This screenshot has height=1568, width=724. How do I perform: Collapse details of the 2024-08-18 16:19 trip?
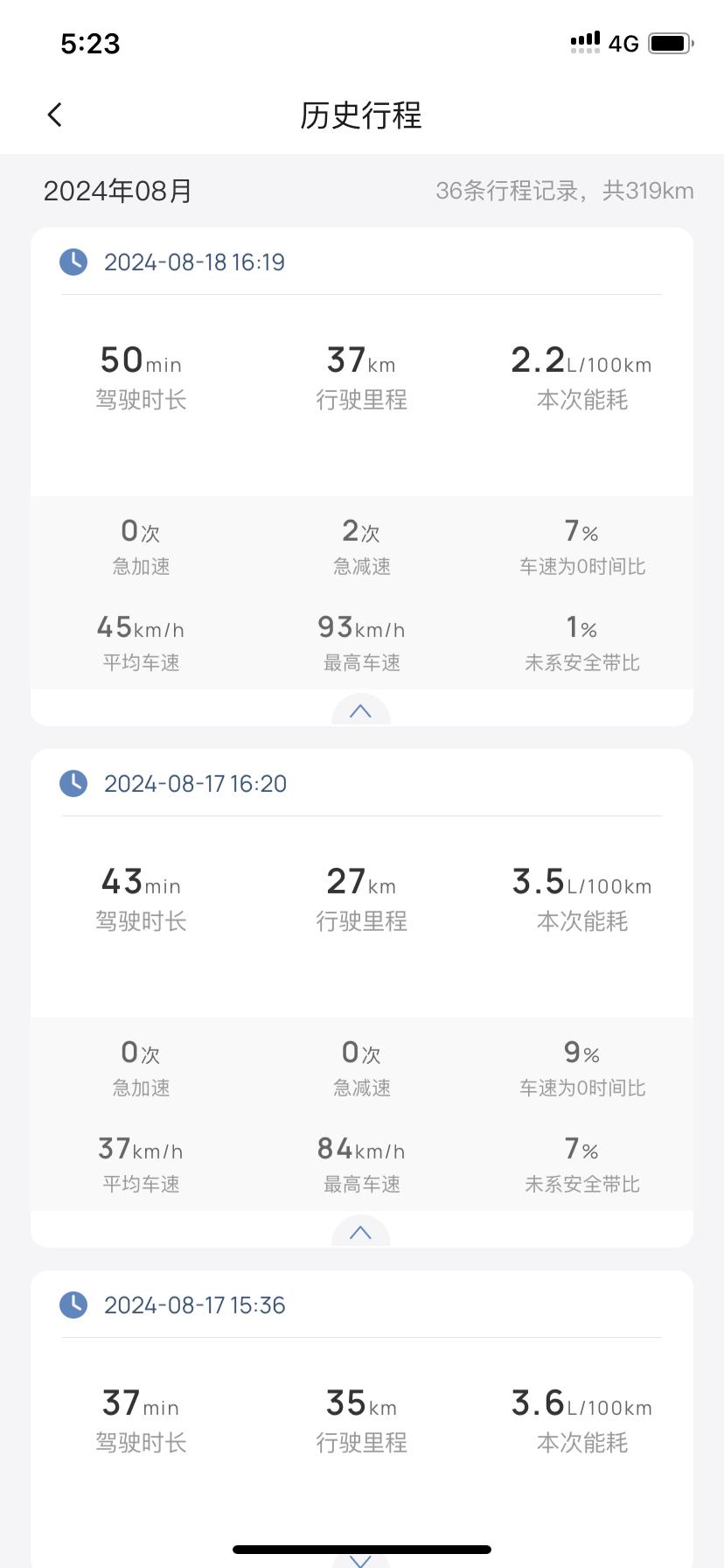(x=360, y=710)
